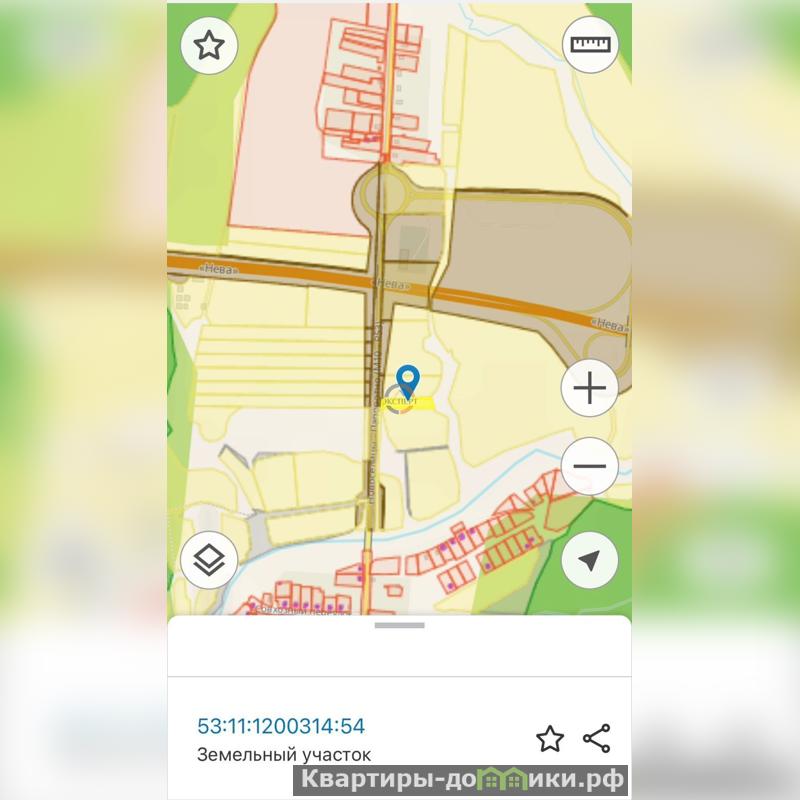
Task: Zoom out with the minus button
Action: tap(590, 466)
